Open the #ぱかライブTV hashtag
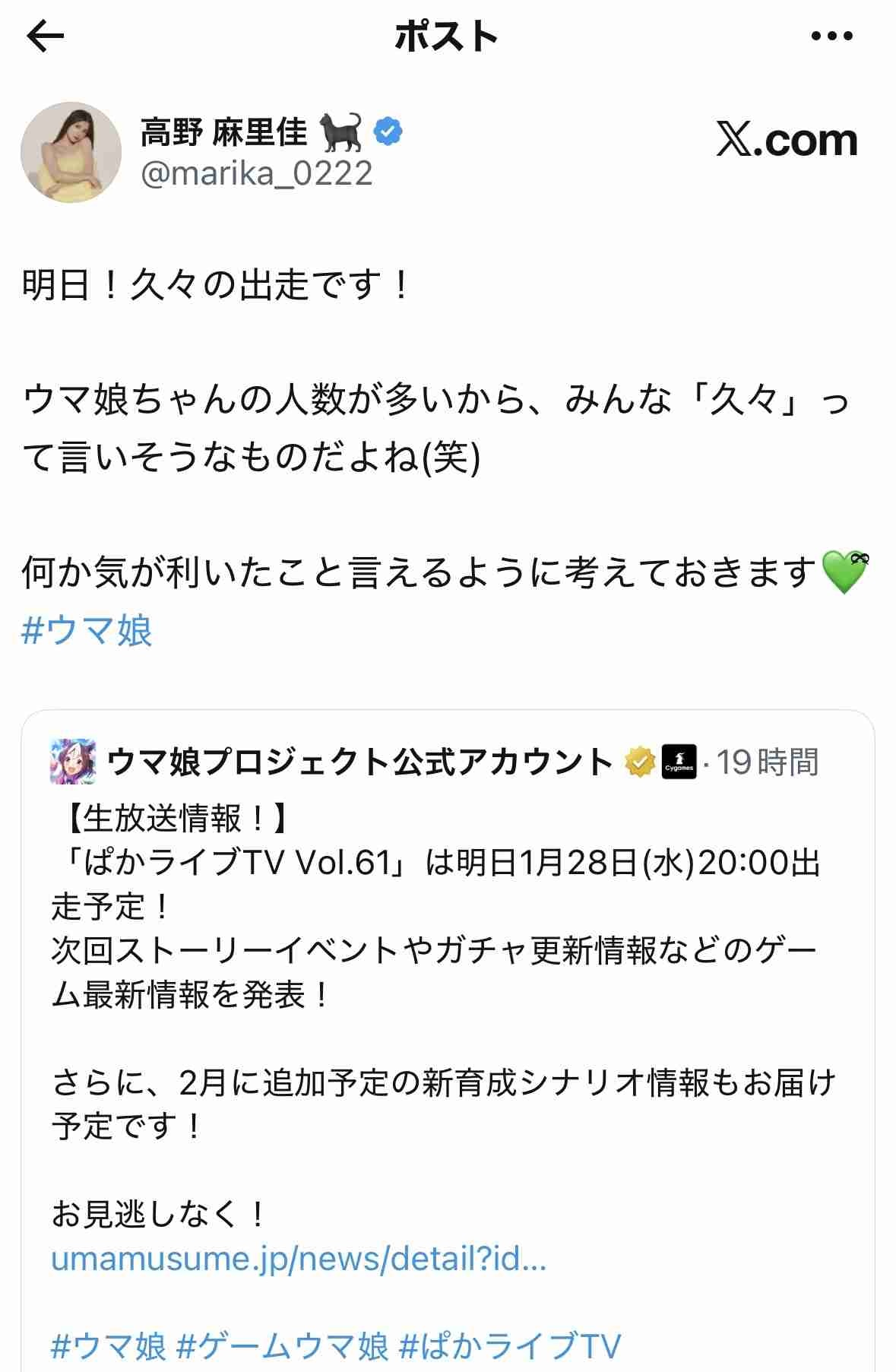 [510, 1345]
